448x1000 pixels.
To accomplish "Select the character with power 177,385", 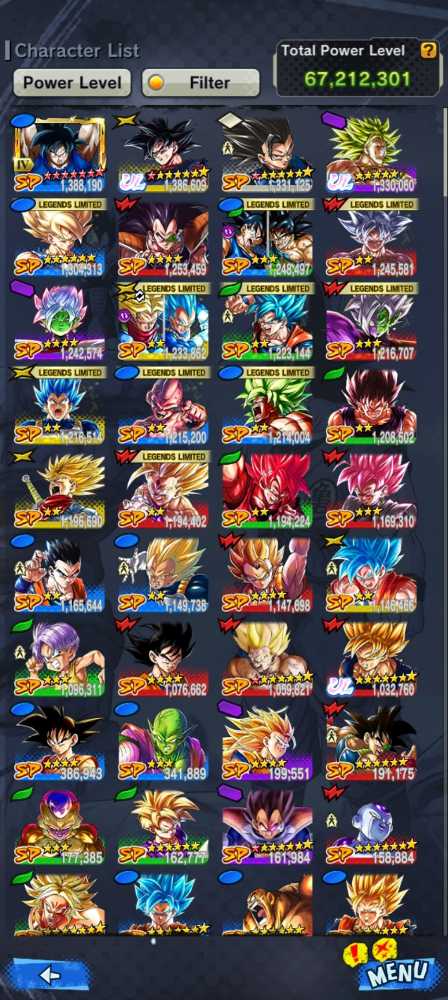I will click(x=59, y=828).
